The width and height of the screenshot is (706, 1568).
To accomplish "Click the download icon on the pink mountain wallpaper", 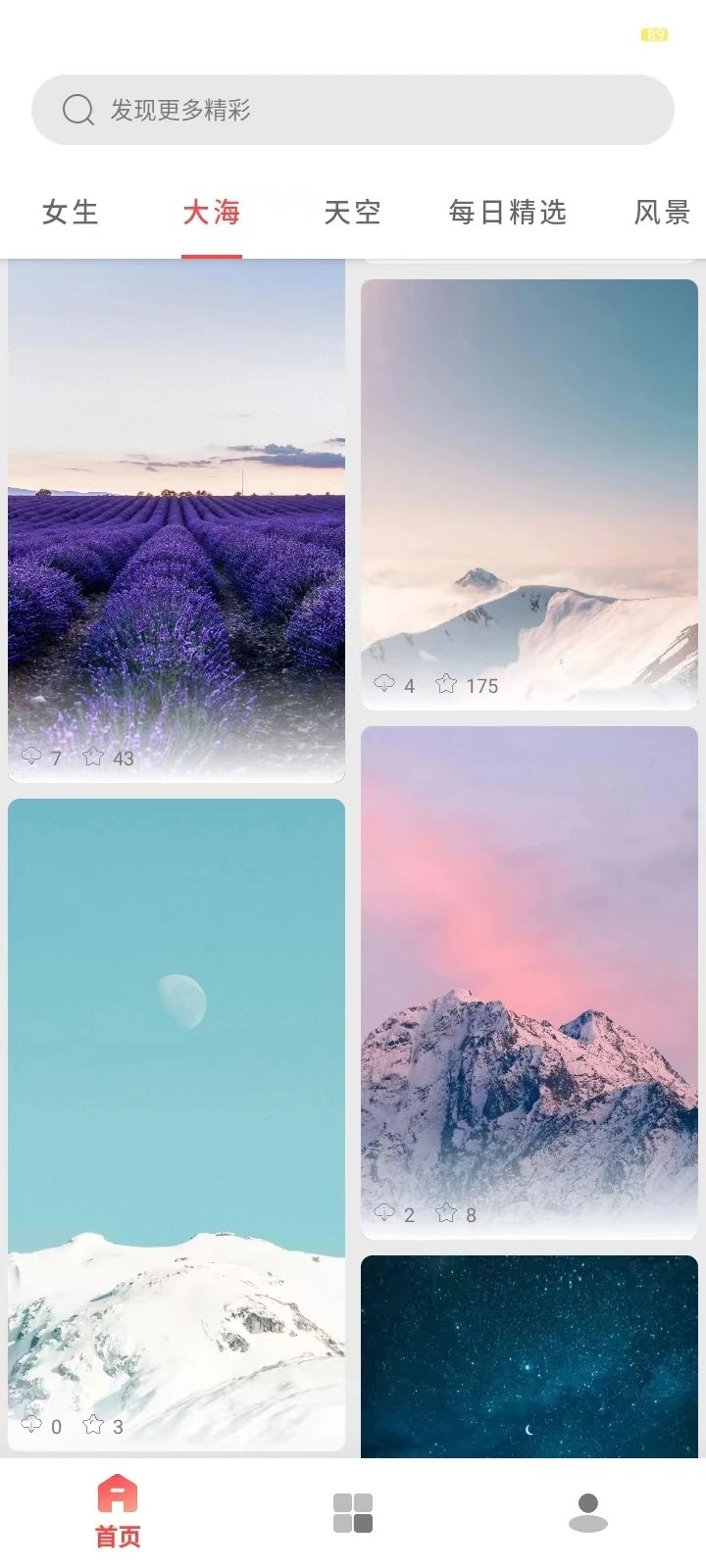I will [x=384, y=1213].
